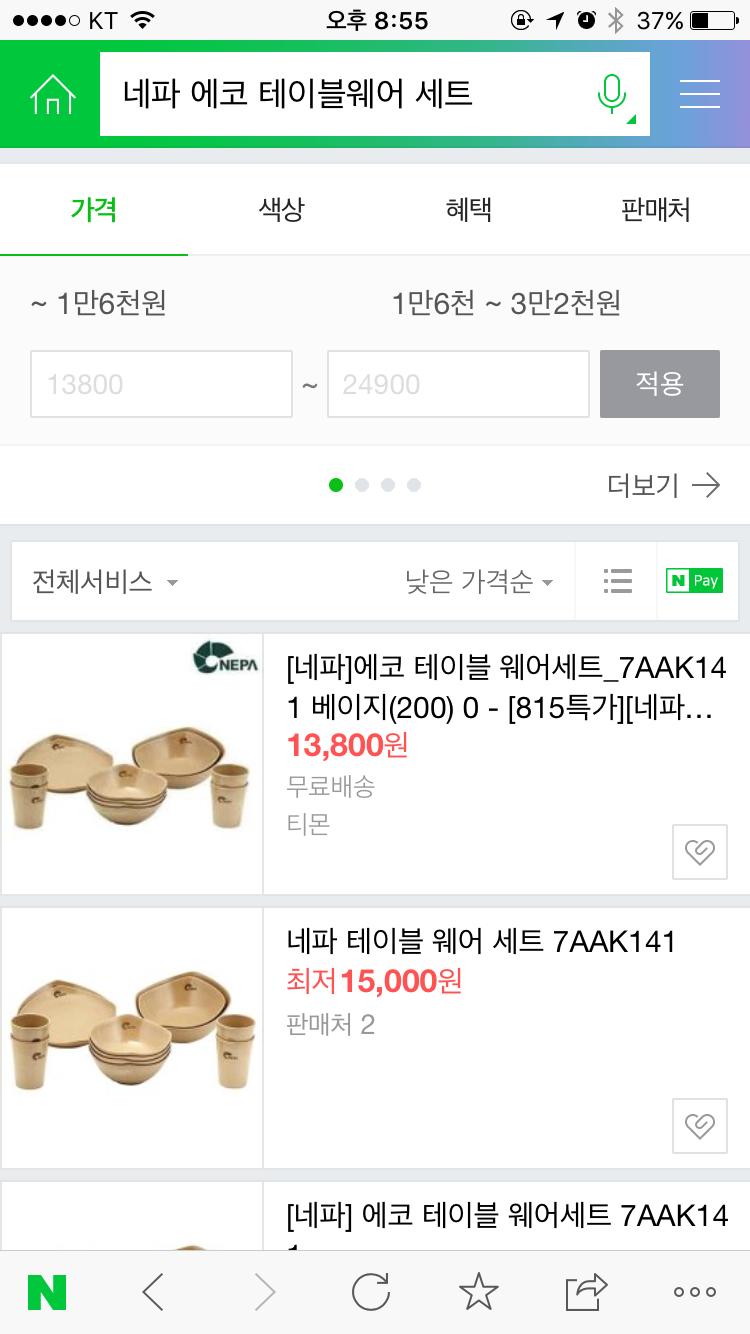Start voice search with the microphone
This screenshot has height=1334, width=750.
(x=611, y=94)
